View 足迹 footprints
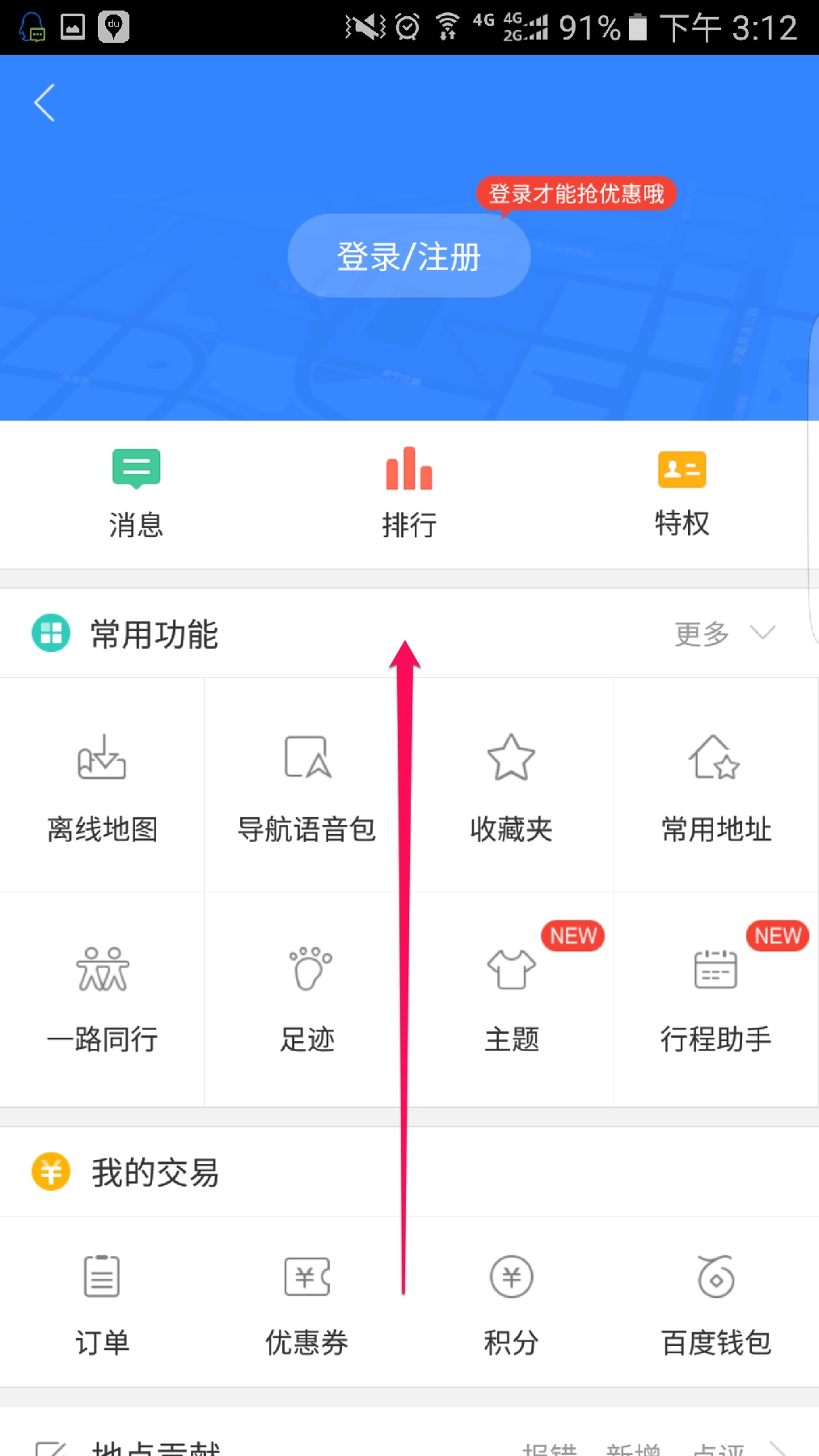The image size is (819, 1456). click(306, 999)
